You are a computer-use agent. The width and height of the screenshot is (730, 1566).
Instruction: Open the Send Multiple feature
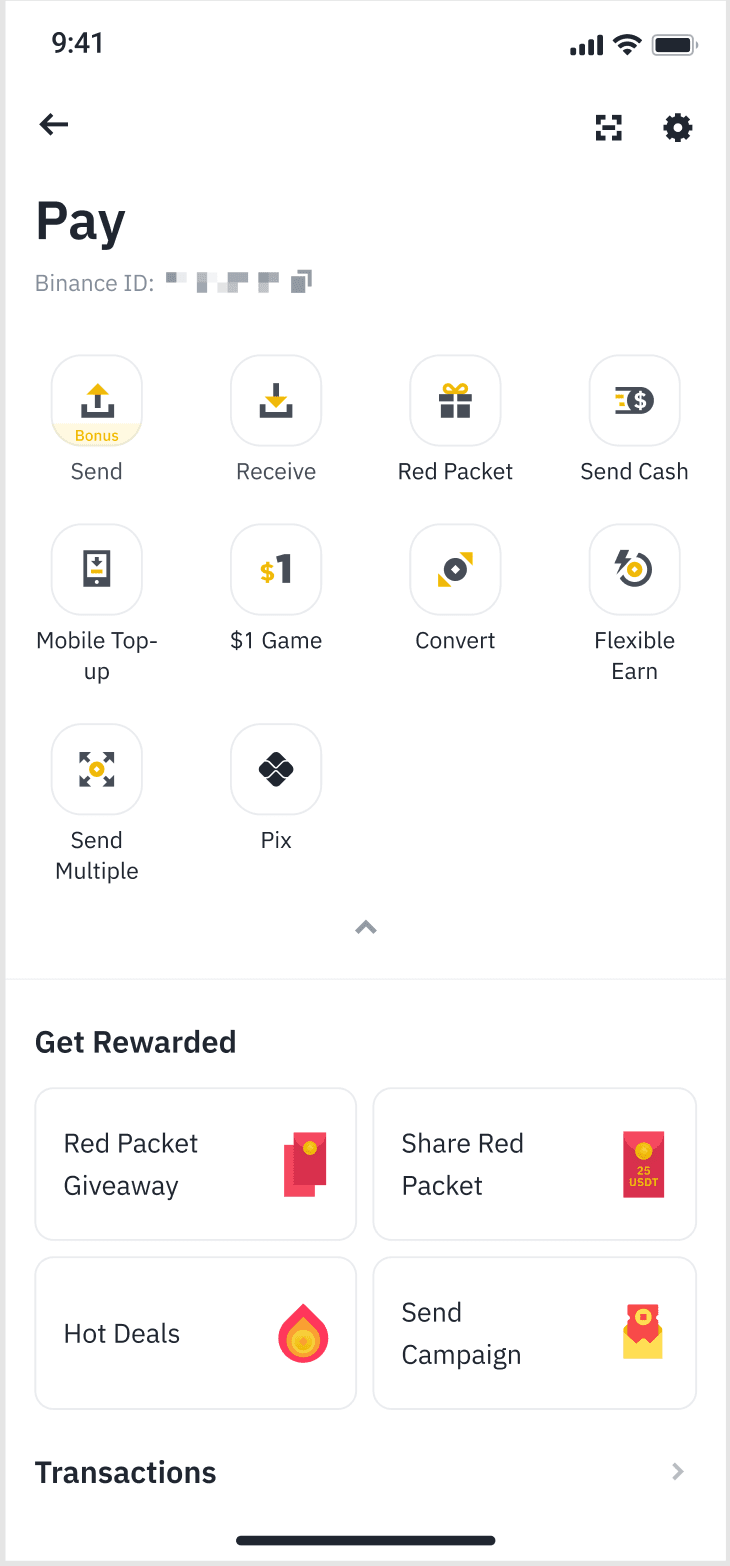pos(96,769)
